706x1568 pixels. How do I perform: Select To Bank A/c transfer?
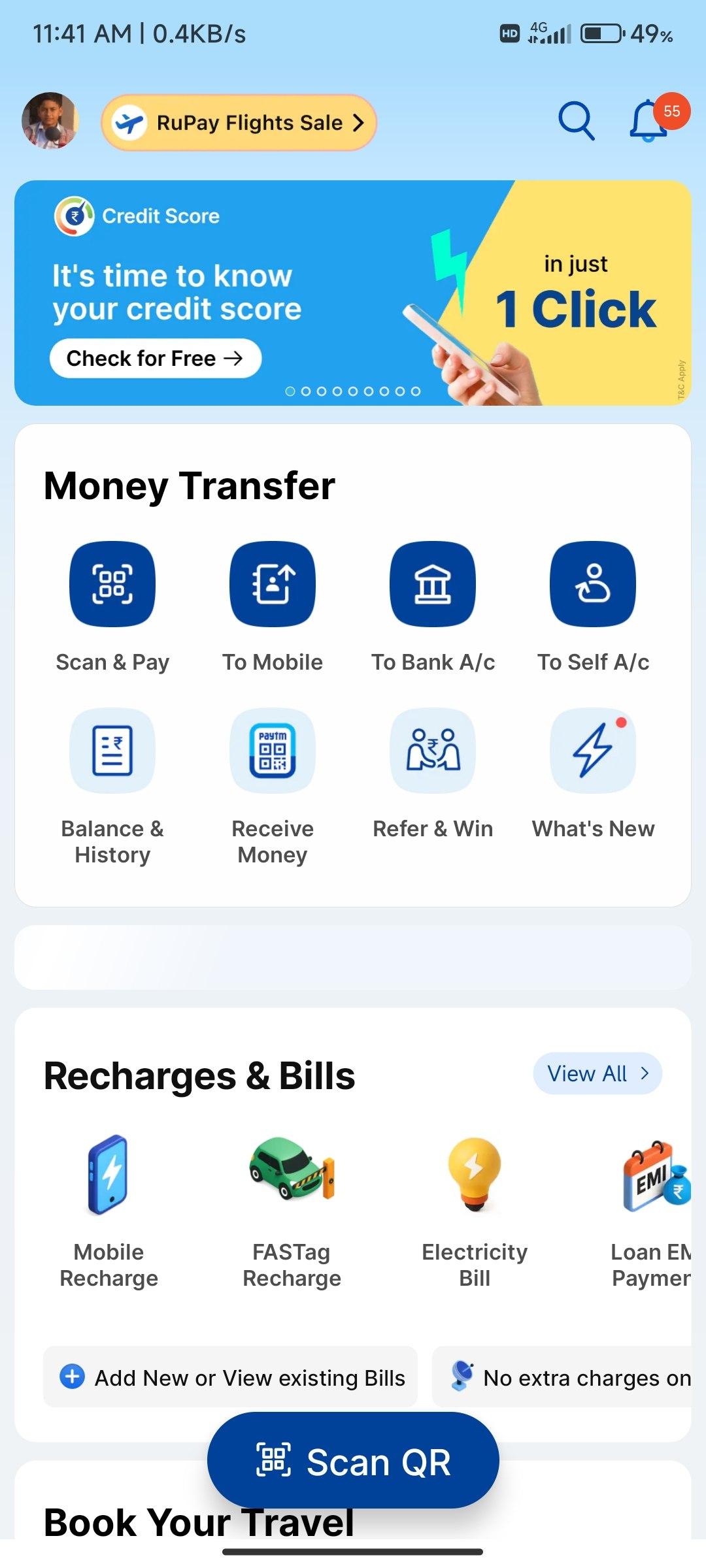pos(433,608)
